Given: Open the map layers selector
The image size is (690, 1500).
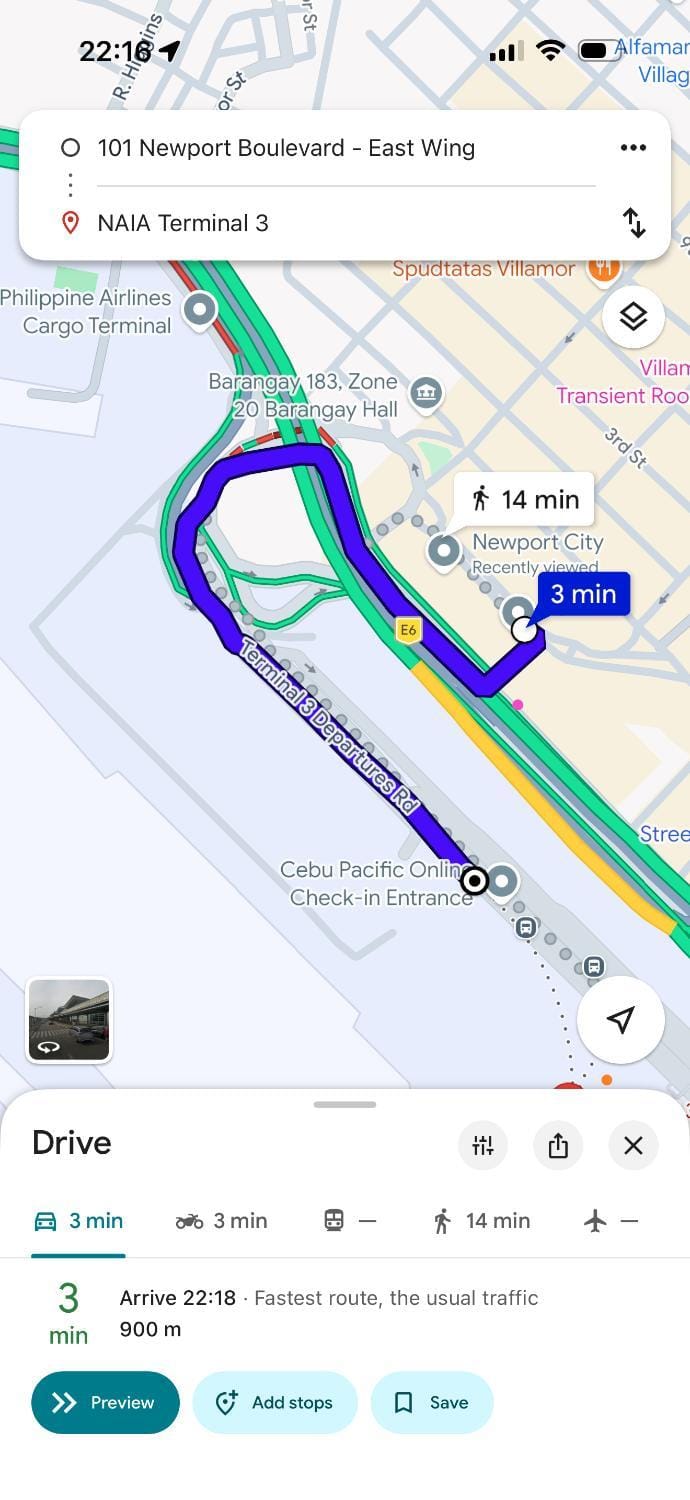Looking at the screenshot, I should click(x=634, y=317).
